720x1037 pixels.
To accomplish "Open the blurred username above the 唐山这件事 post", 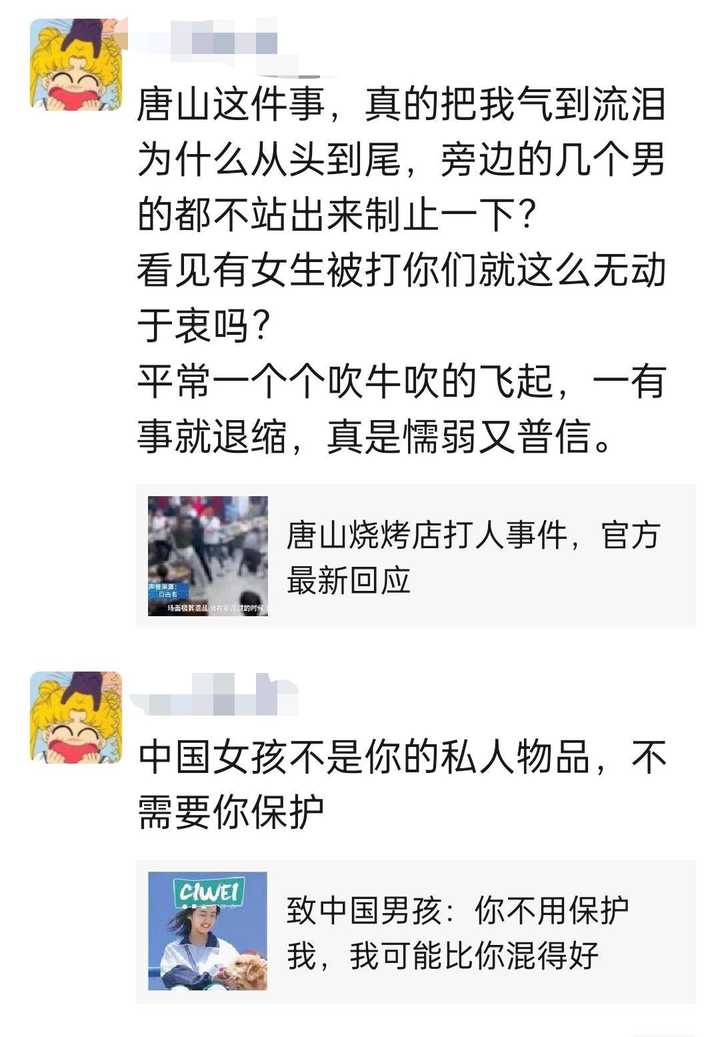I will [212, 42].
